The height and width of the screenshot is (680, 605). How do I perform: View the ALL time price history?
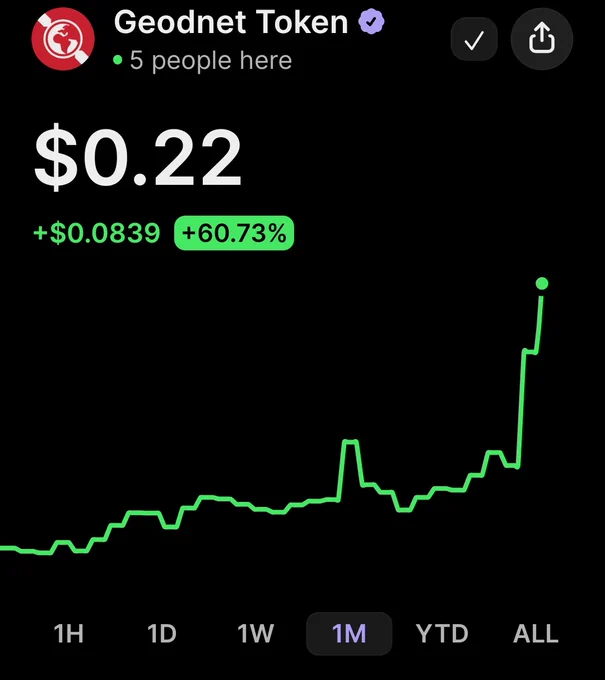pos(536,634)
